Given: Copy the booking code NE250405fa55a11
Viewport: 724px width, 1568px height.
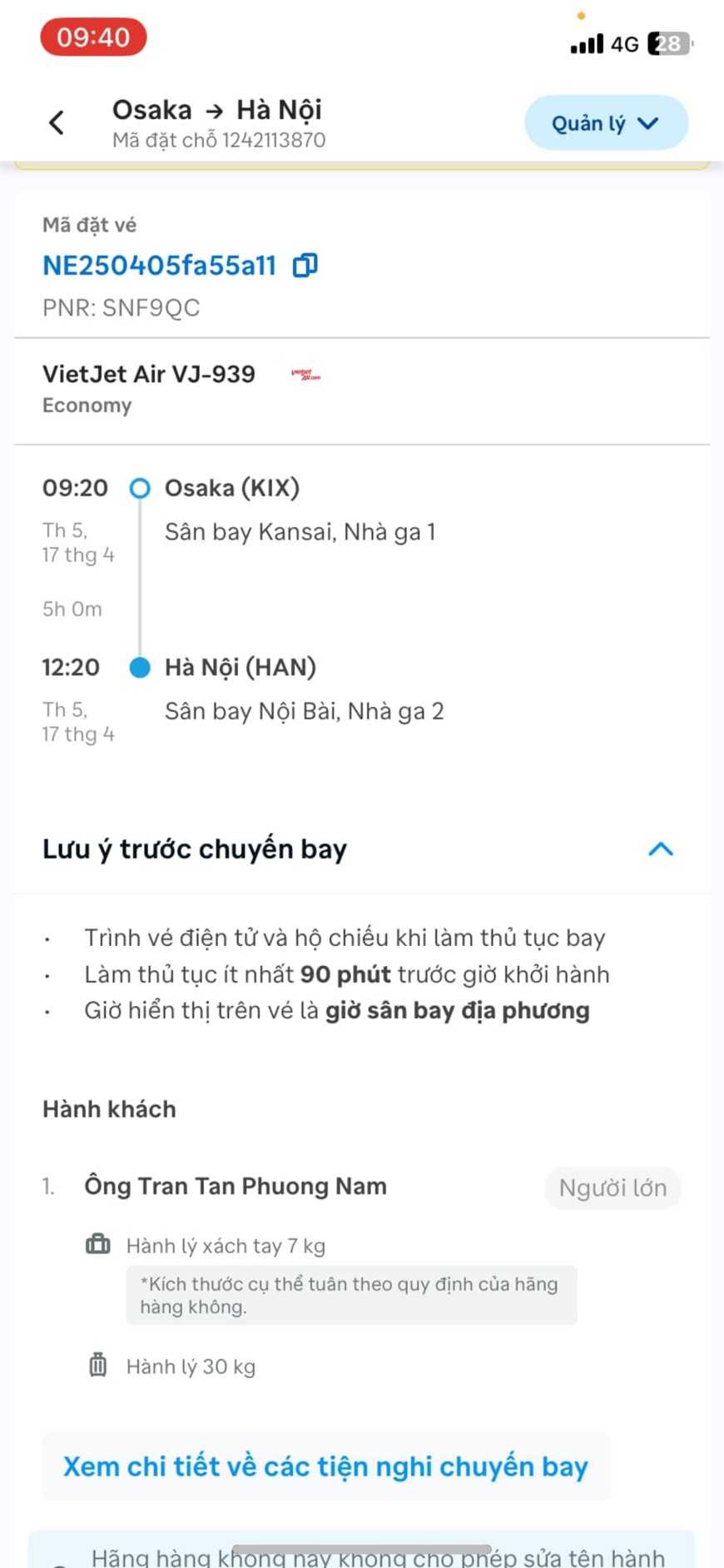Looking at the screenshot, I should pyautogui.click(x=305, y=266).
